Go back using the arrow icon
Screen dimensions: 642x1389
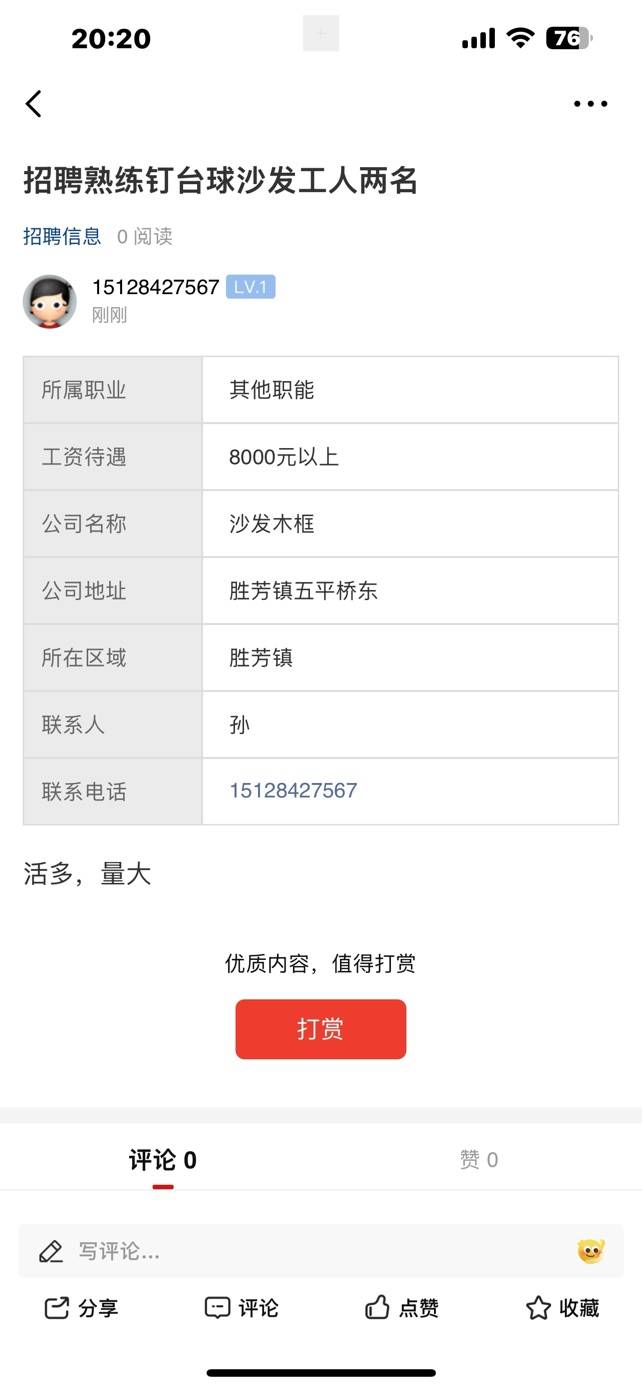(34, 103)
